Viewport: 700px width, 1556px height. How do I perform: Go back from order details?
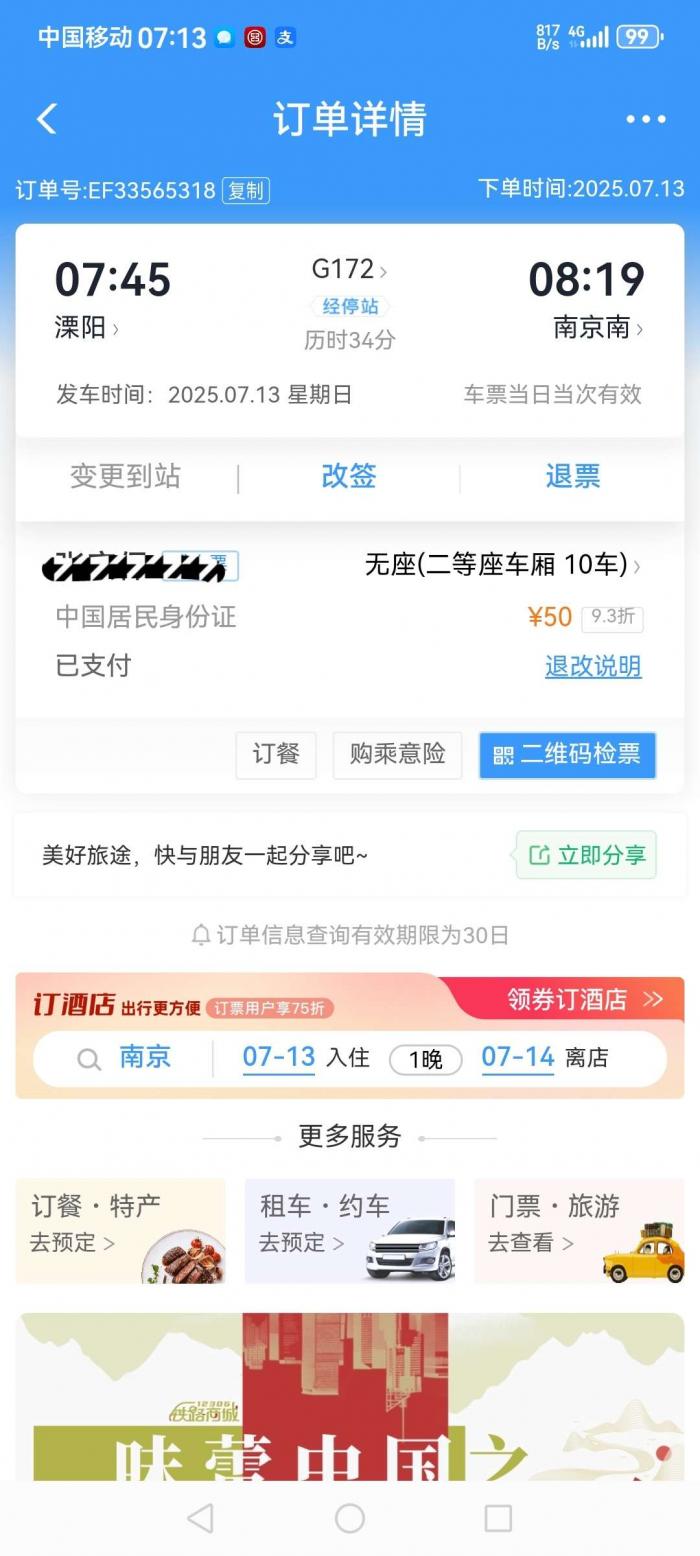pos(46,119)
